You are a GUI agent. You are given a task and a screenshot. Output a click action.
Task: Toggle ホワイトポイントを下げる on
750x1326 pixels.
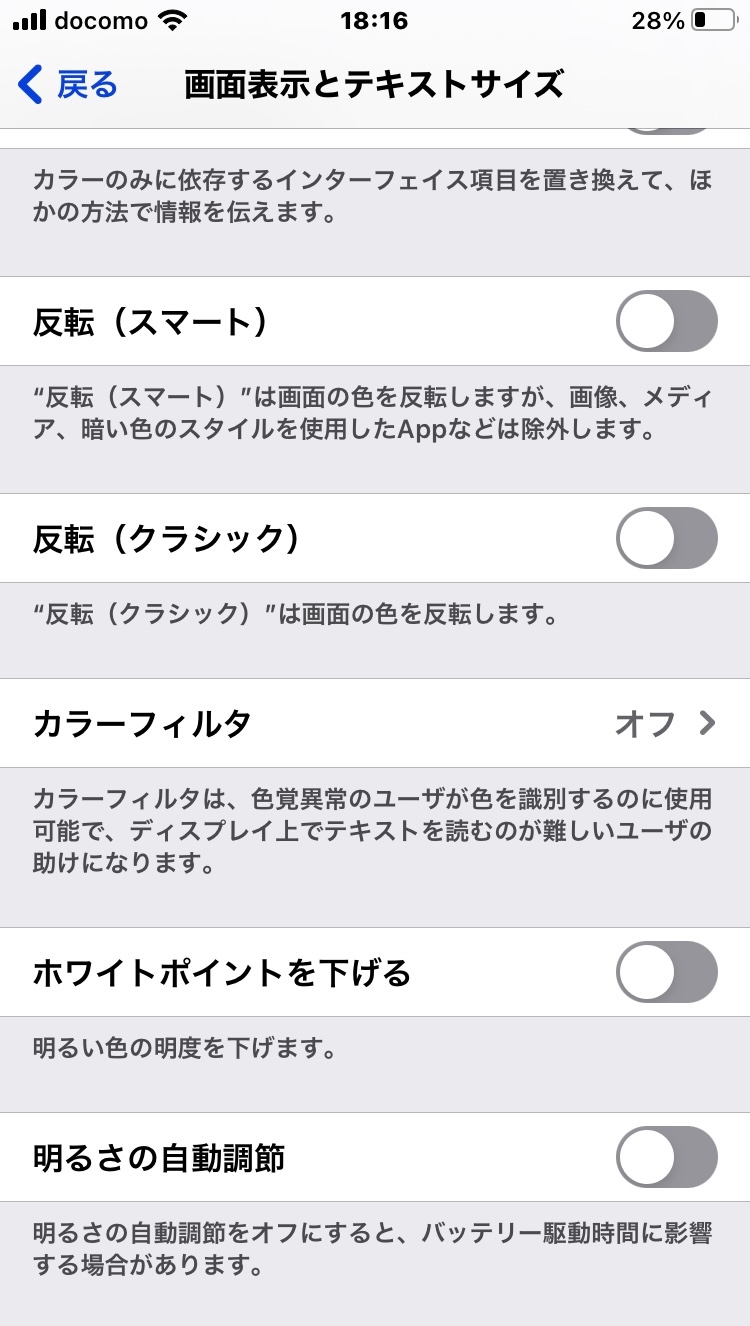tap(666, 972)
